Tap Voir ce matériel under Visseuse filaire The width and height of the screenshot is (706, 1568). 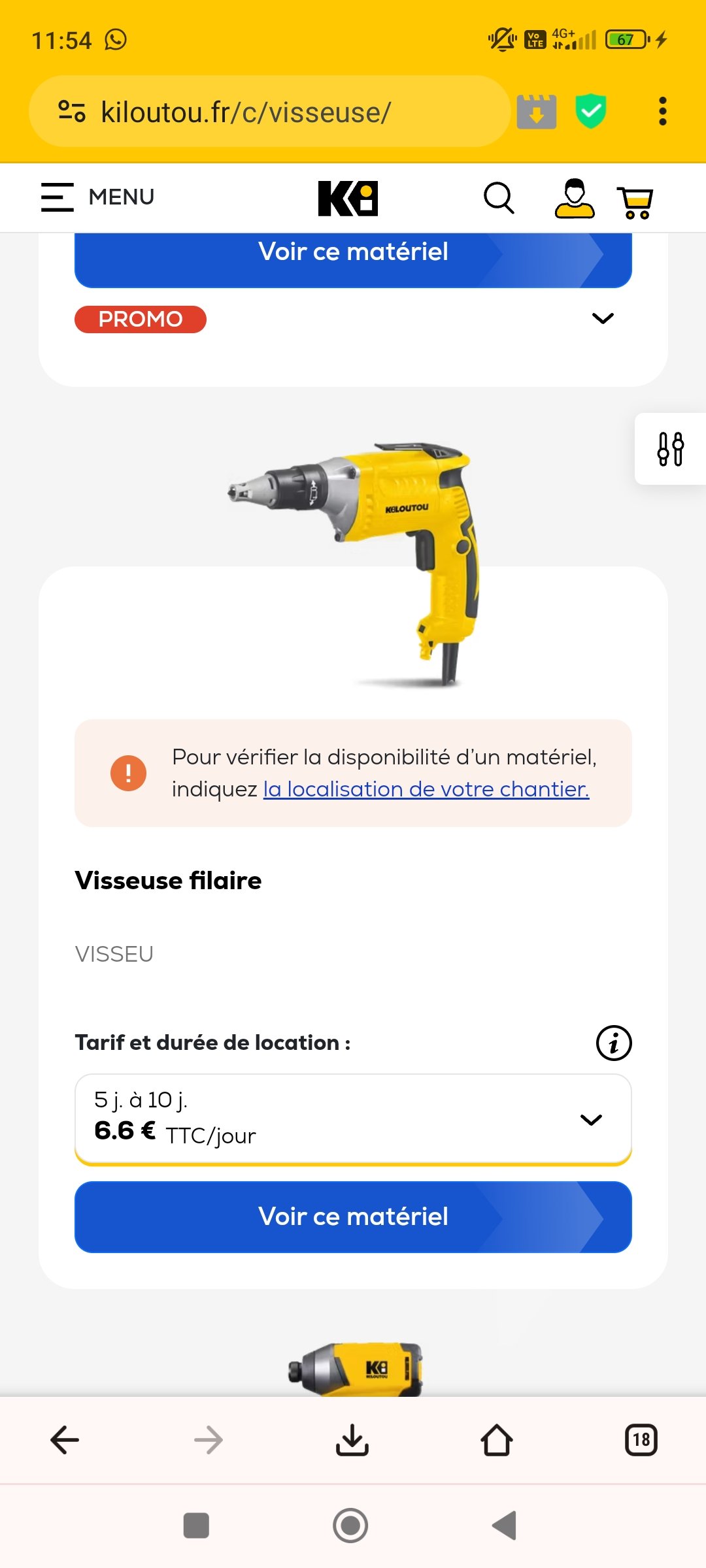(353, 1217)
